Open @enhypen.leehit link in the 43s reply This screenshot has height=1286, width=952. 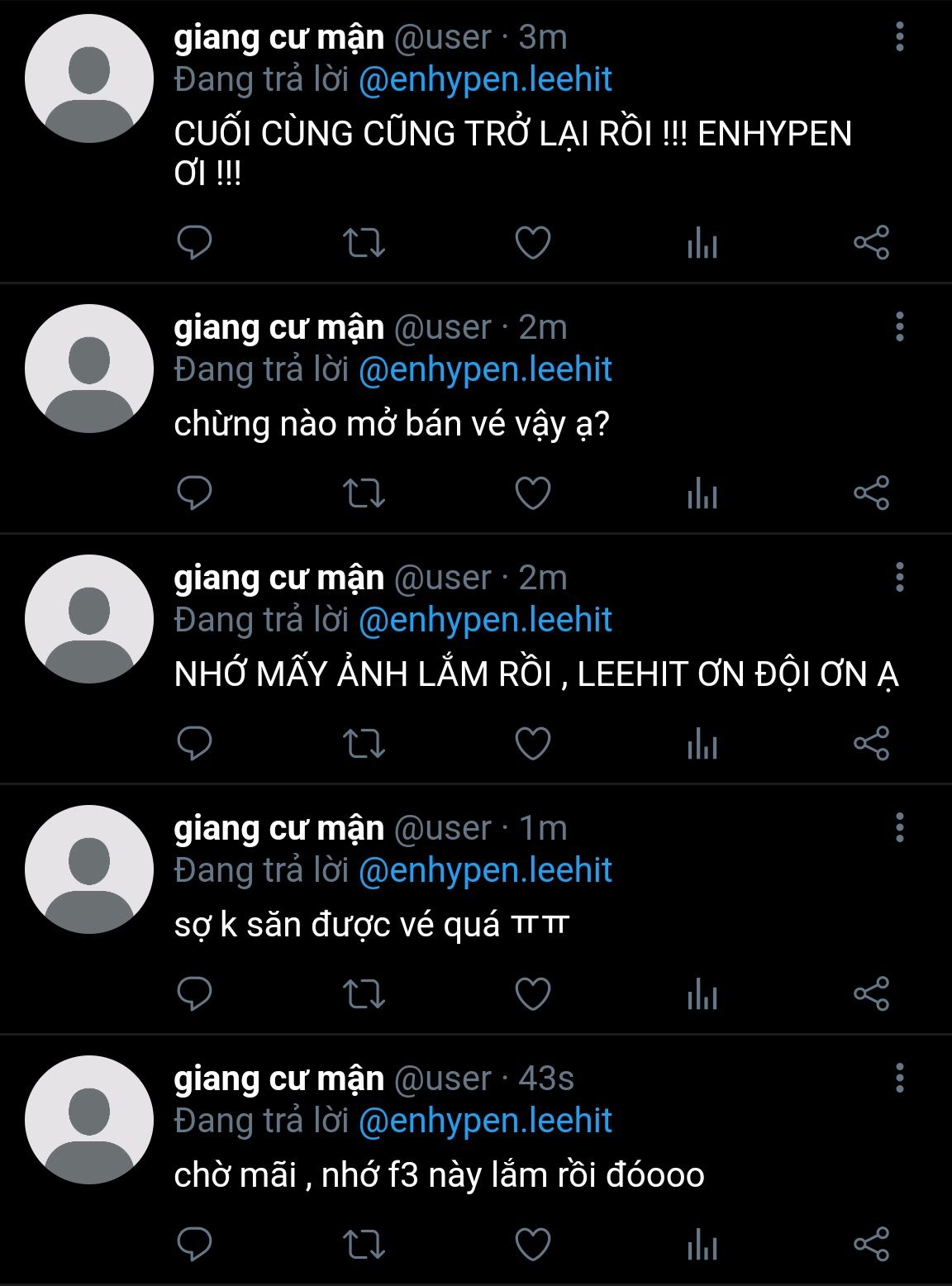point(485,1121)
